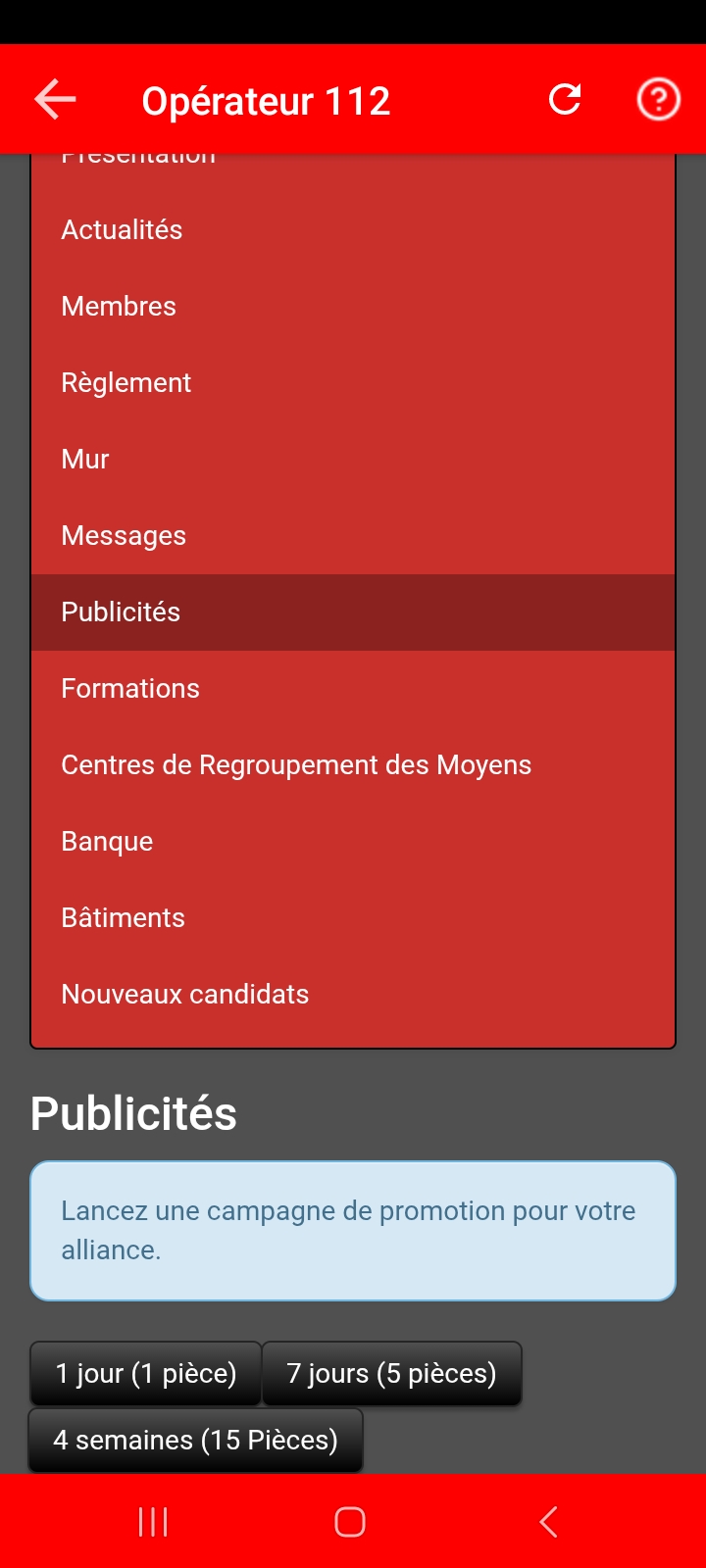
Task: Refresh the alliance page
Action: point(565,100)
